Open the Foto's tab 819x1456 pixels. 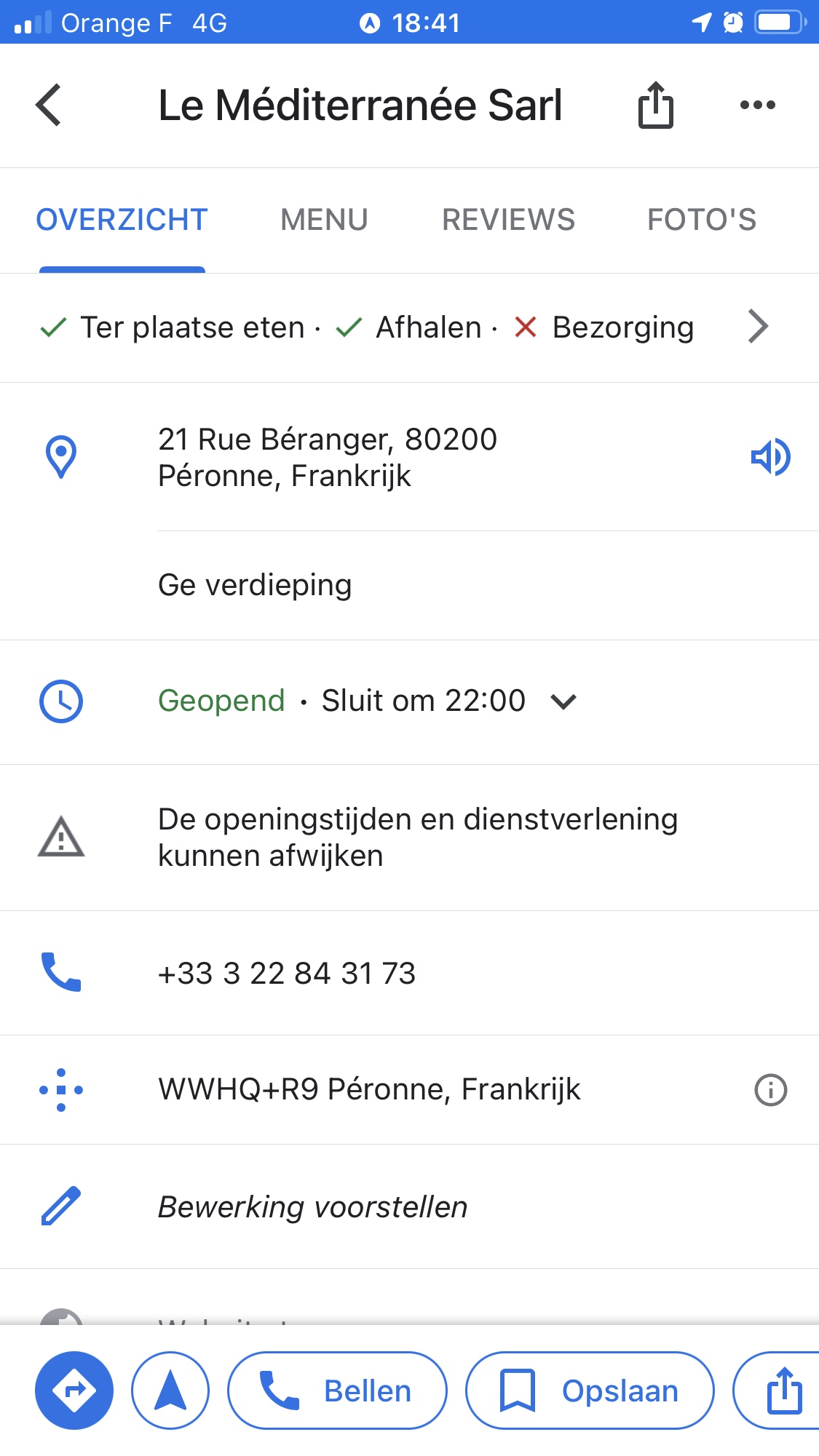pos(701,220)
